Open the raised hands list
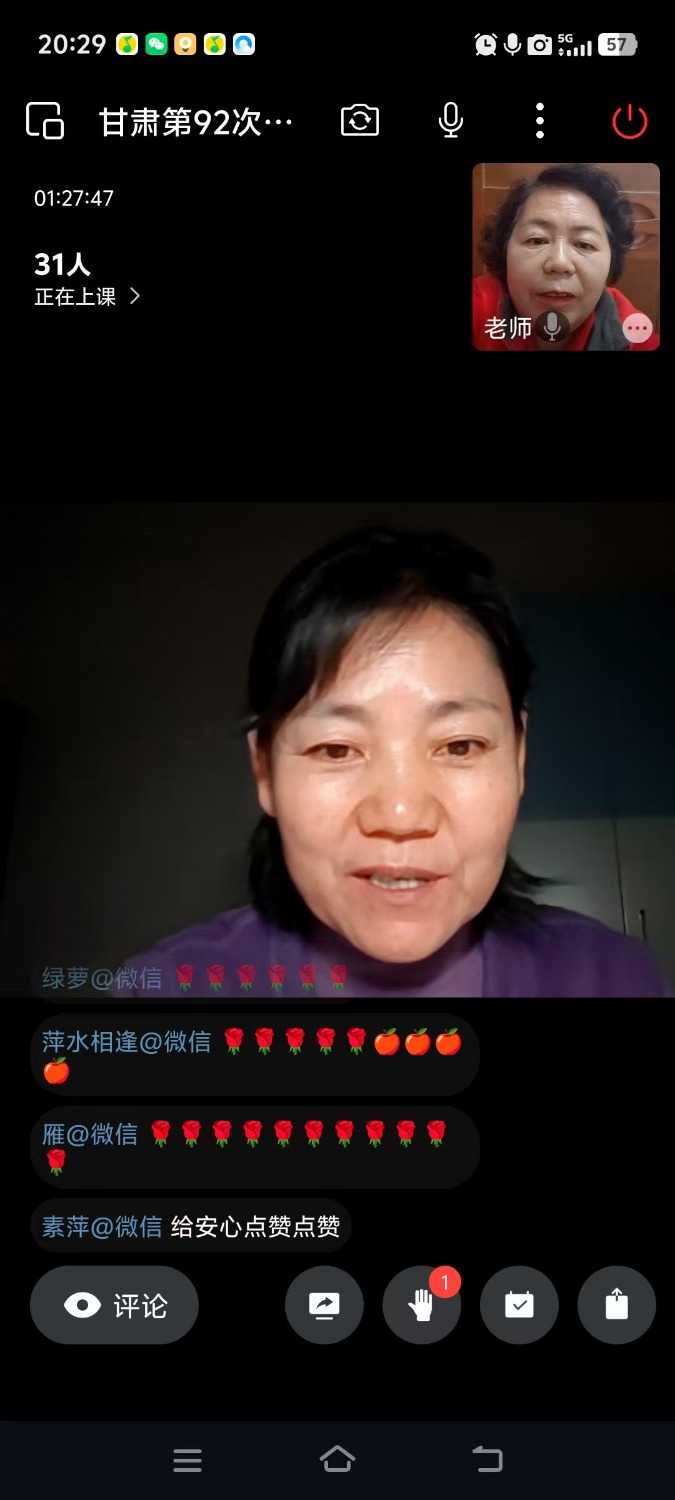This screenshot has width=675, height=1500. [x=421, y=1305]
